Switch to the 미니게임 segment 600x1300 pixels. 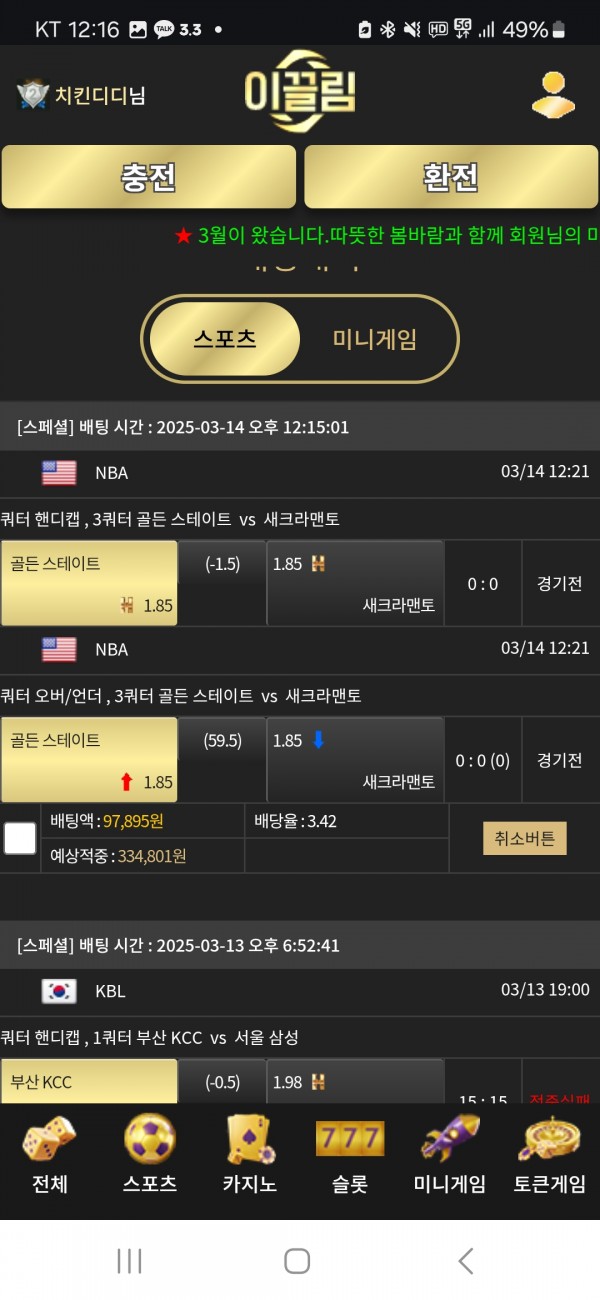point(375,339)
